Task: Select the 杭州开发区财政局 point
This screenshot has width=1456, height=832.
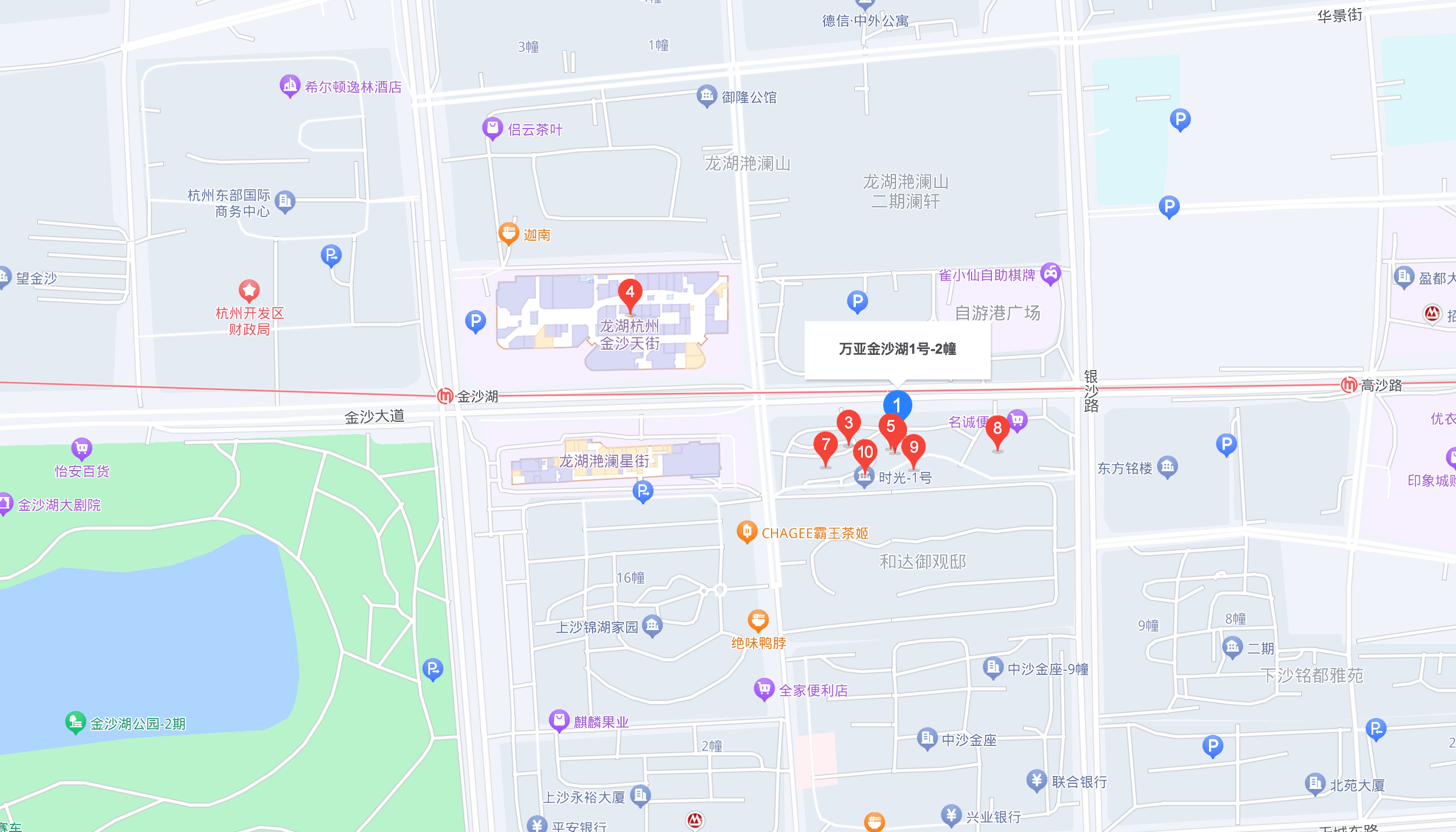Action: [249, 290]
